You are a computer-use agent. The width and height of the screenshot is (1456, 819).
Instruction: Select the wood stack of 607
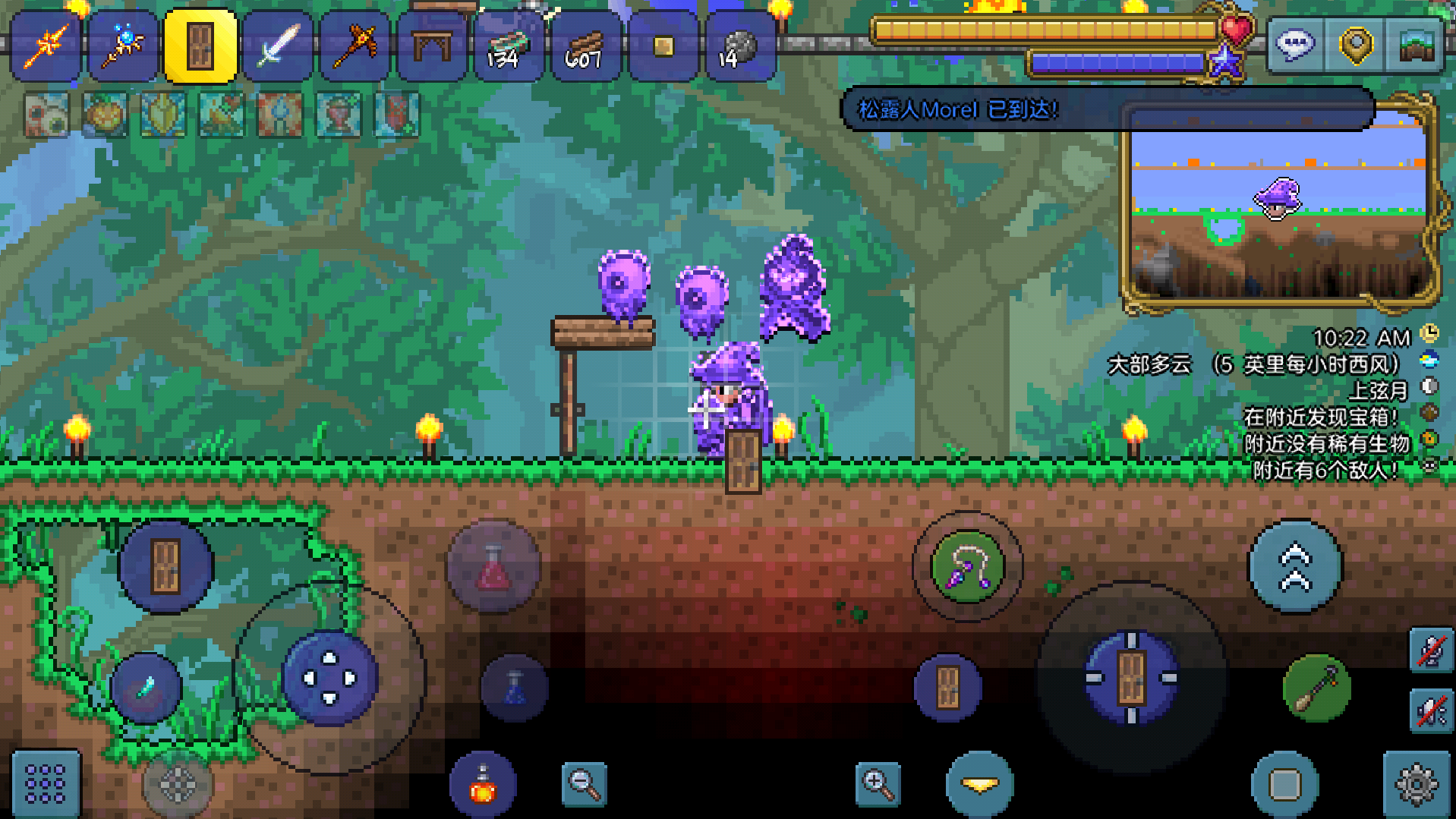coord(585,47)
